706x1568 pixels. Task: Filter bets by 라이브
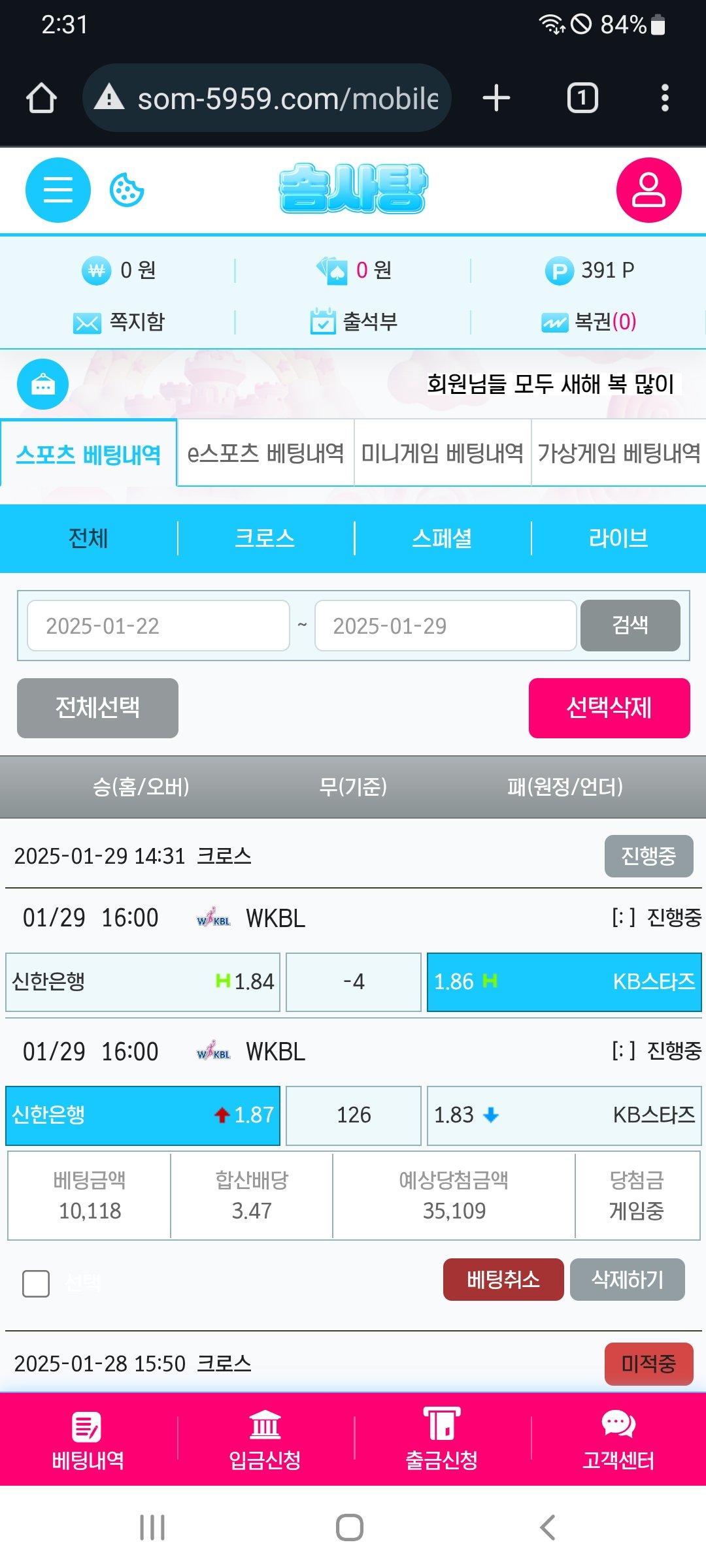click(618, 538)
